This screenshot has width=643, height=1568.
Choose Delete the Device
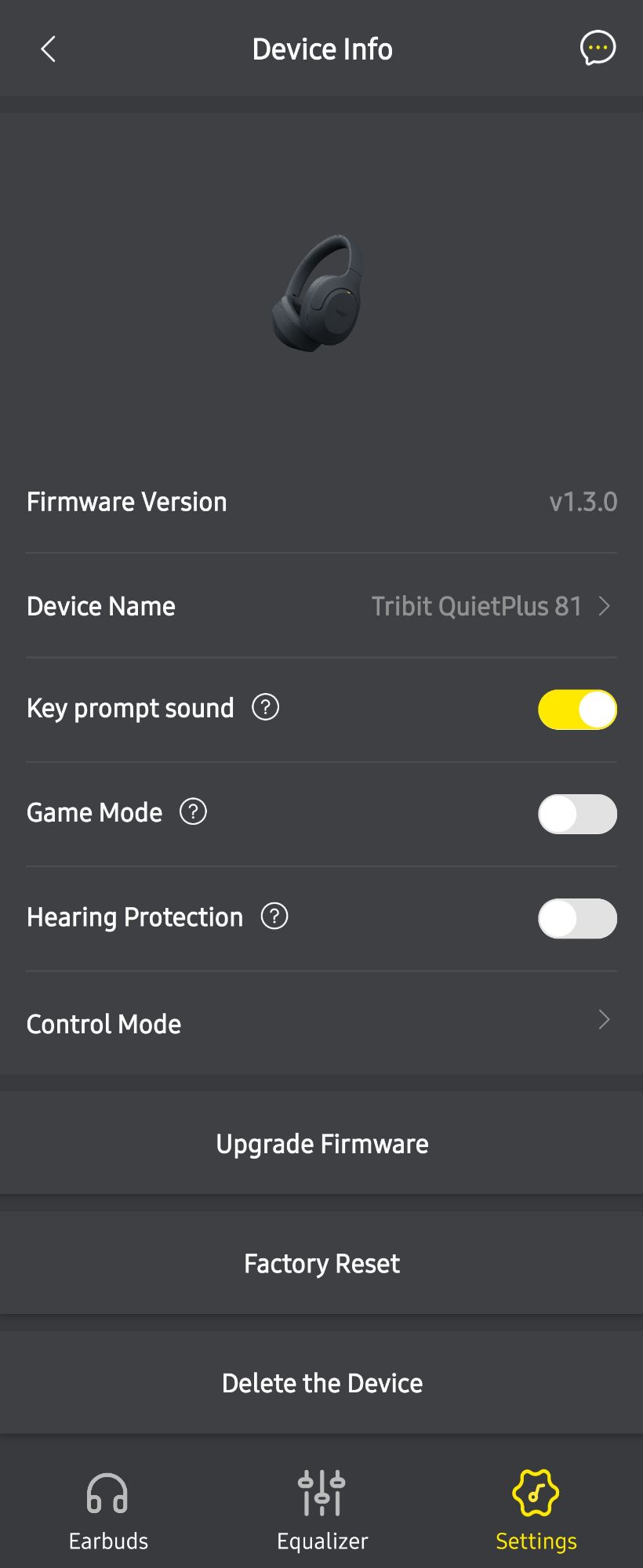point(321,1384)
